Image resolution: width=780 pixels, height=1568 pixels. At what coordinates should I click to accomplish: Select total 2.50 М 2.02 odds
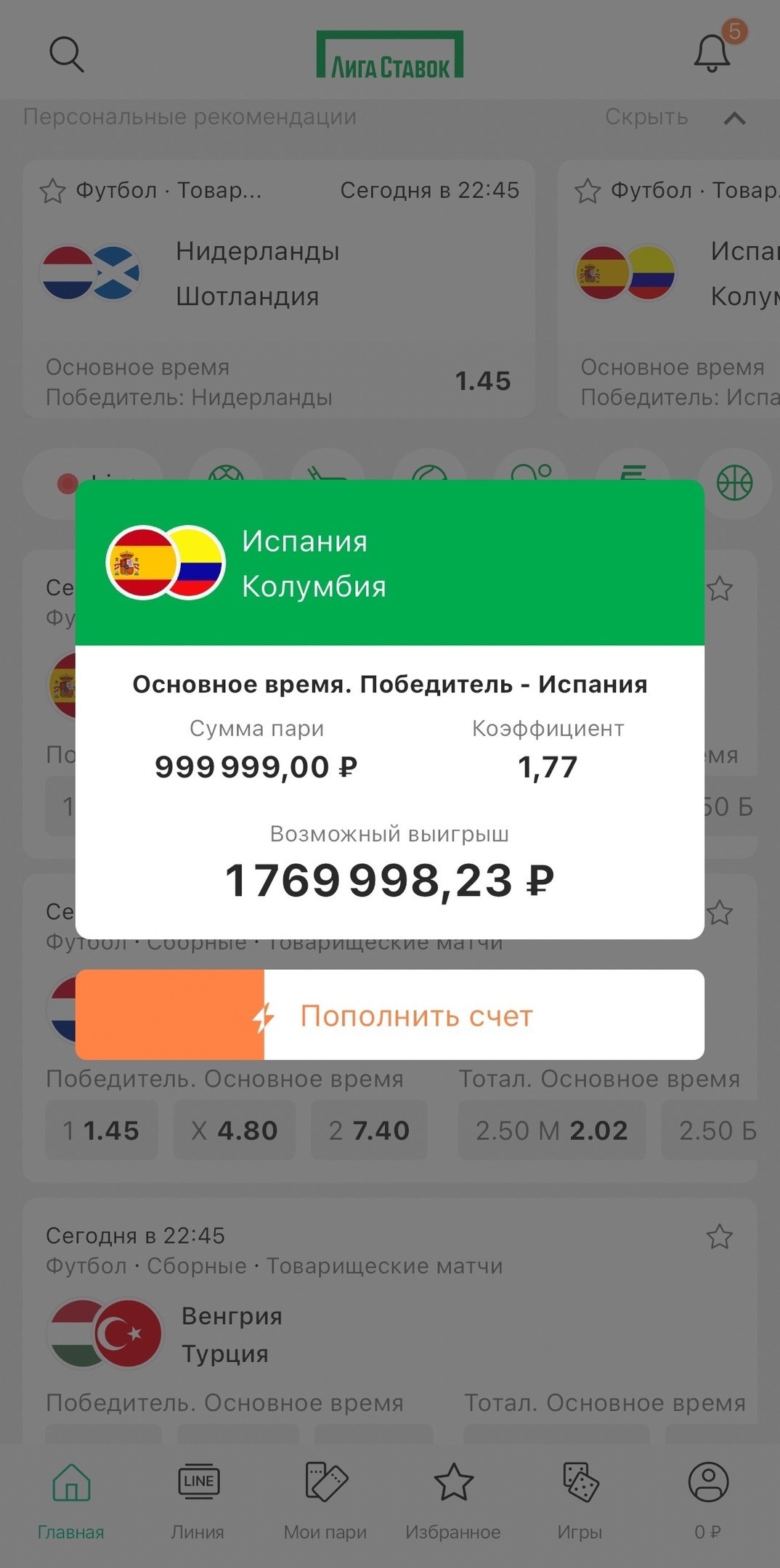pos(551,1130)
